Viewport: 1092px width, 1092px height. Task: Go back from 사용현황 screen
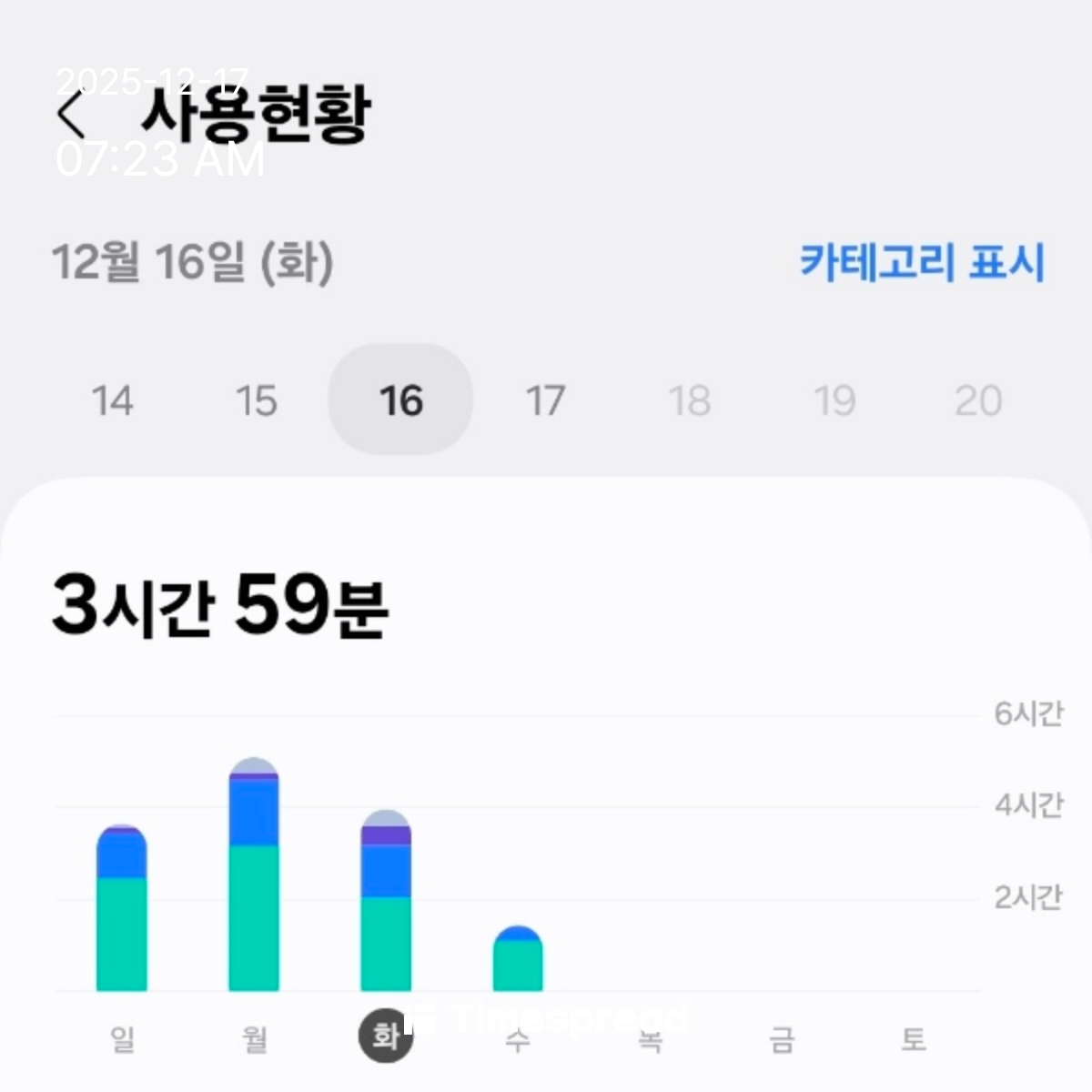(71, 116)
